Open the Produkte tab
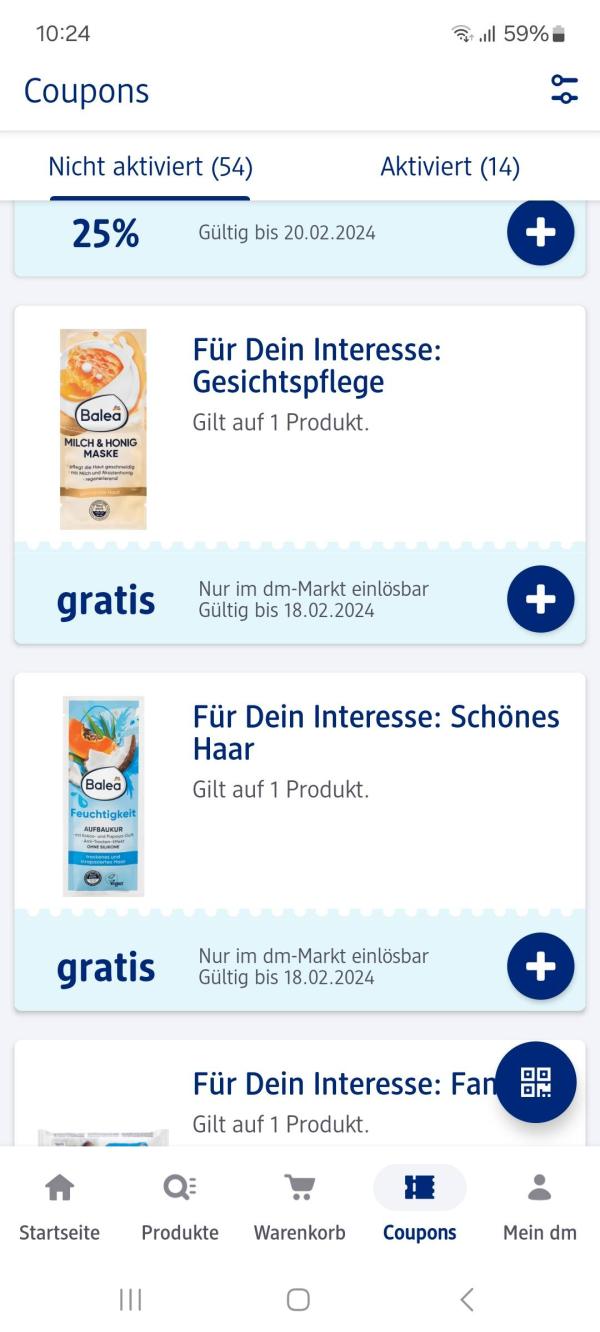The height and width of the screenshot is (1332, 600). (x=180, y=1207)
